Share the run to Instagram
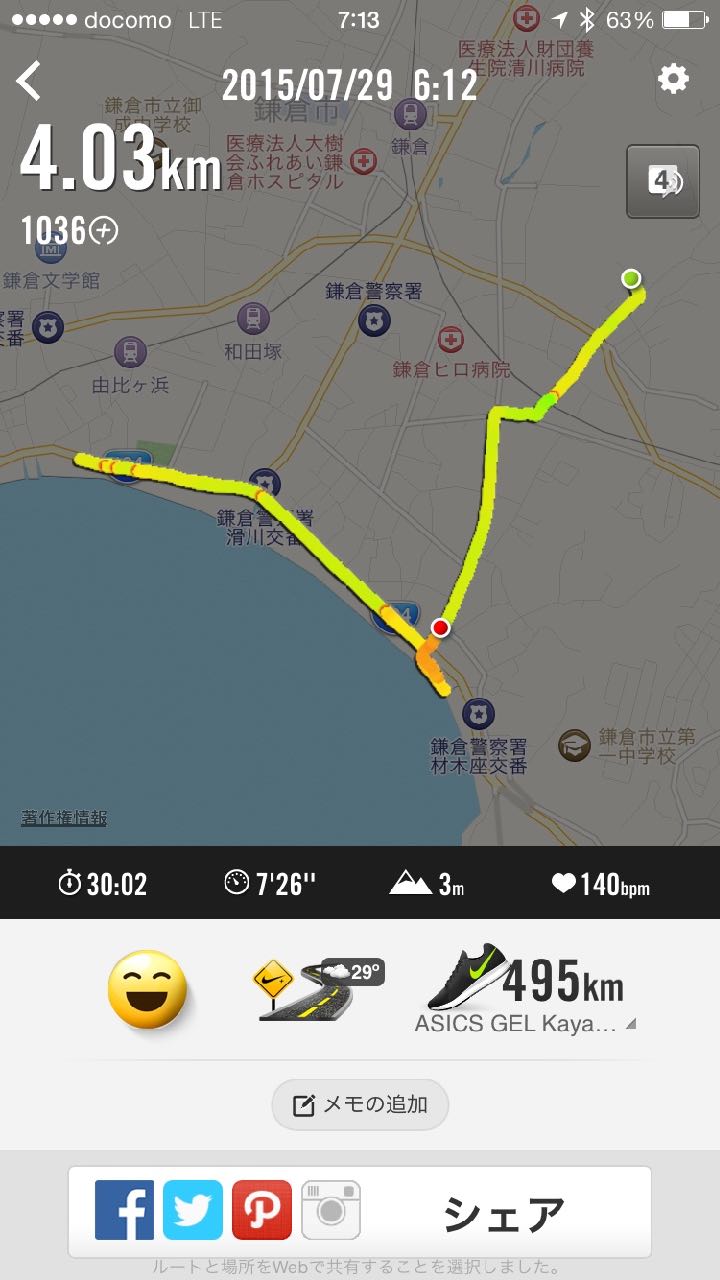This screenshot has height=1280, width=720. (x=331, y=1210)
